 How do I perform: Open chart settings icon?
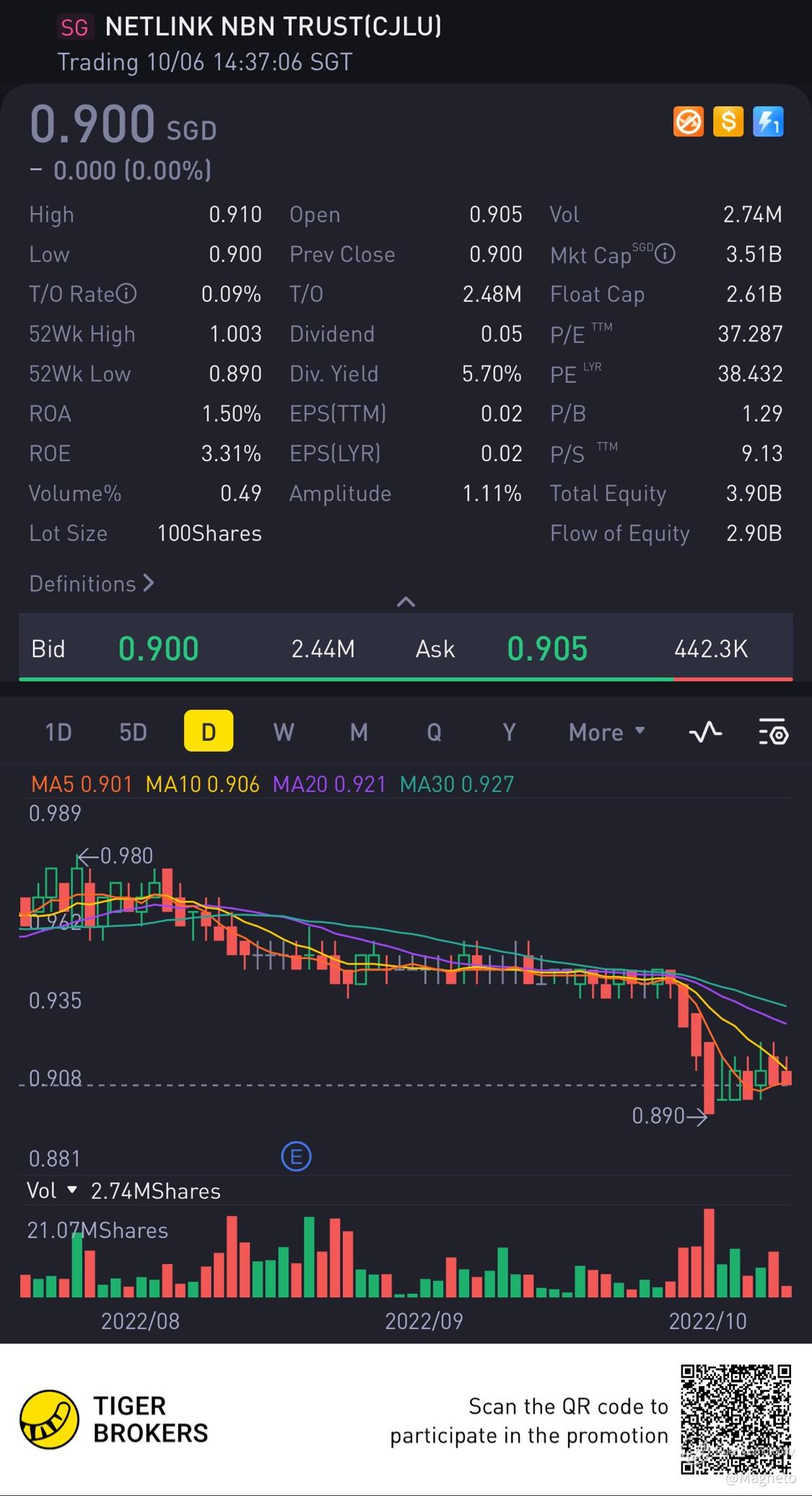tap(773, 732)
